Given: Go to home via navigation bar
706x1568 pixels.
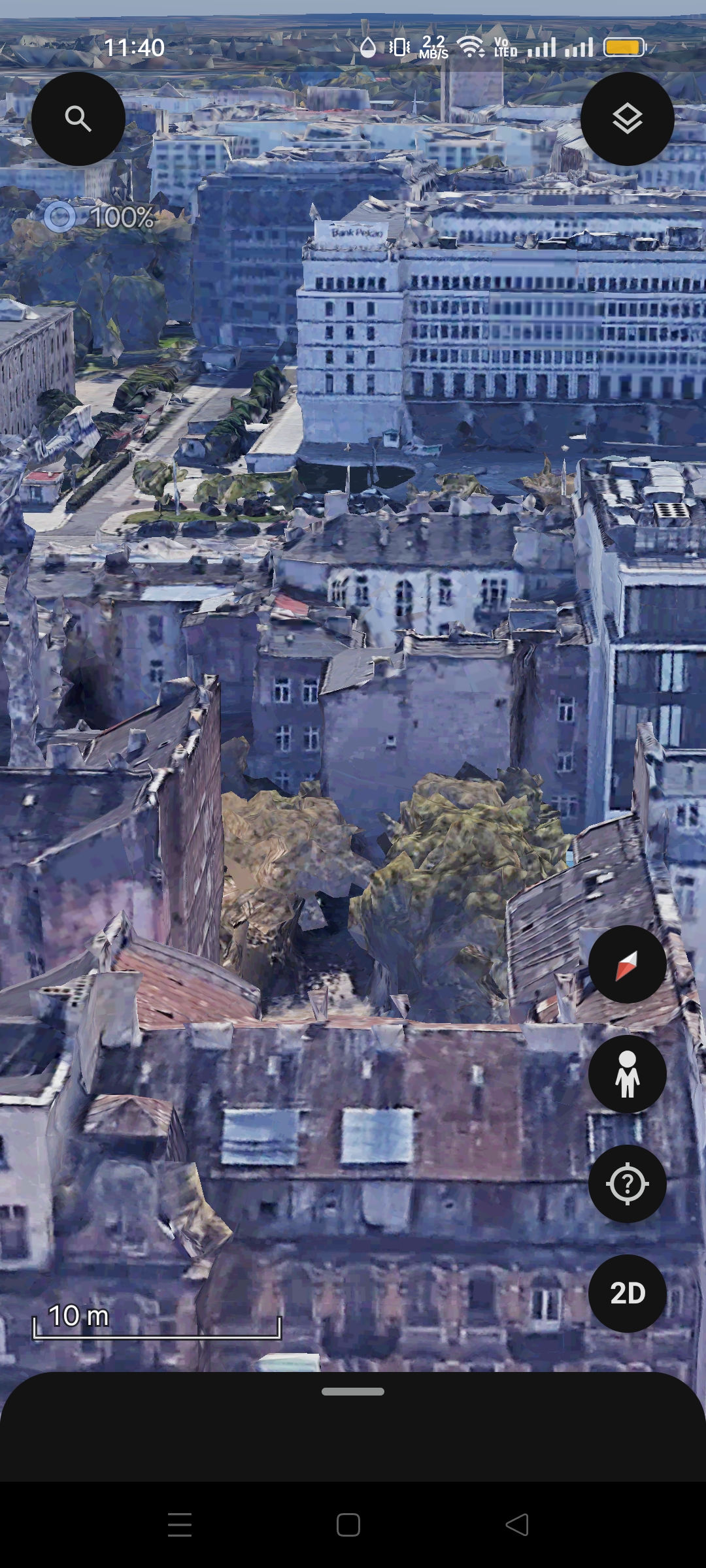Looking at the screenshot, I should click(x=348, y=1525).
